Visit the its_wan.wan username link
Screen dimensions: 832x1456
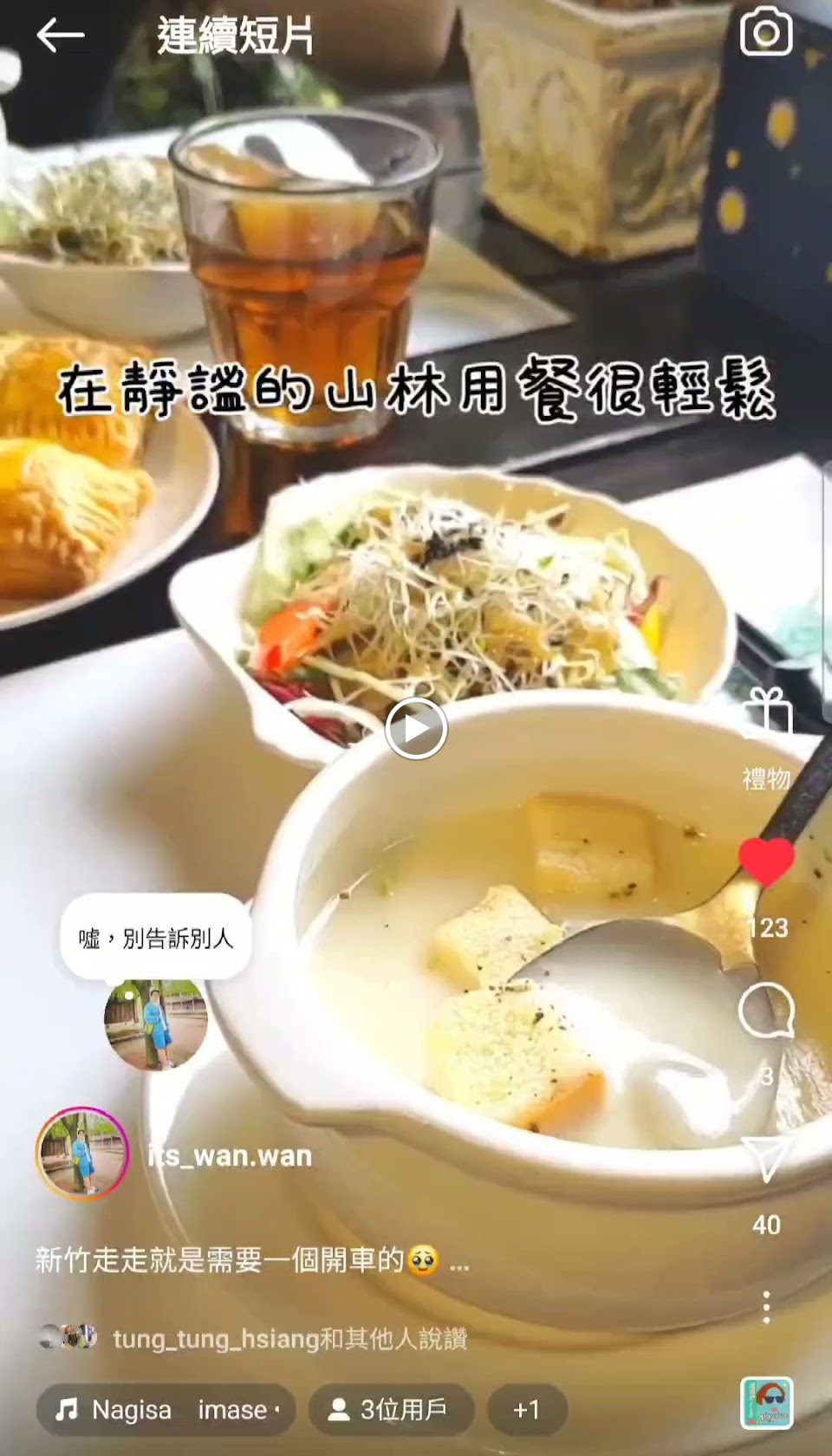[230, 1155]
